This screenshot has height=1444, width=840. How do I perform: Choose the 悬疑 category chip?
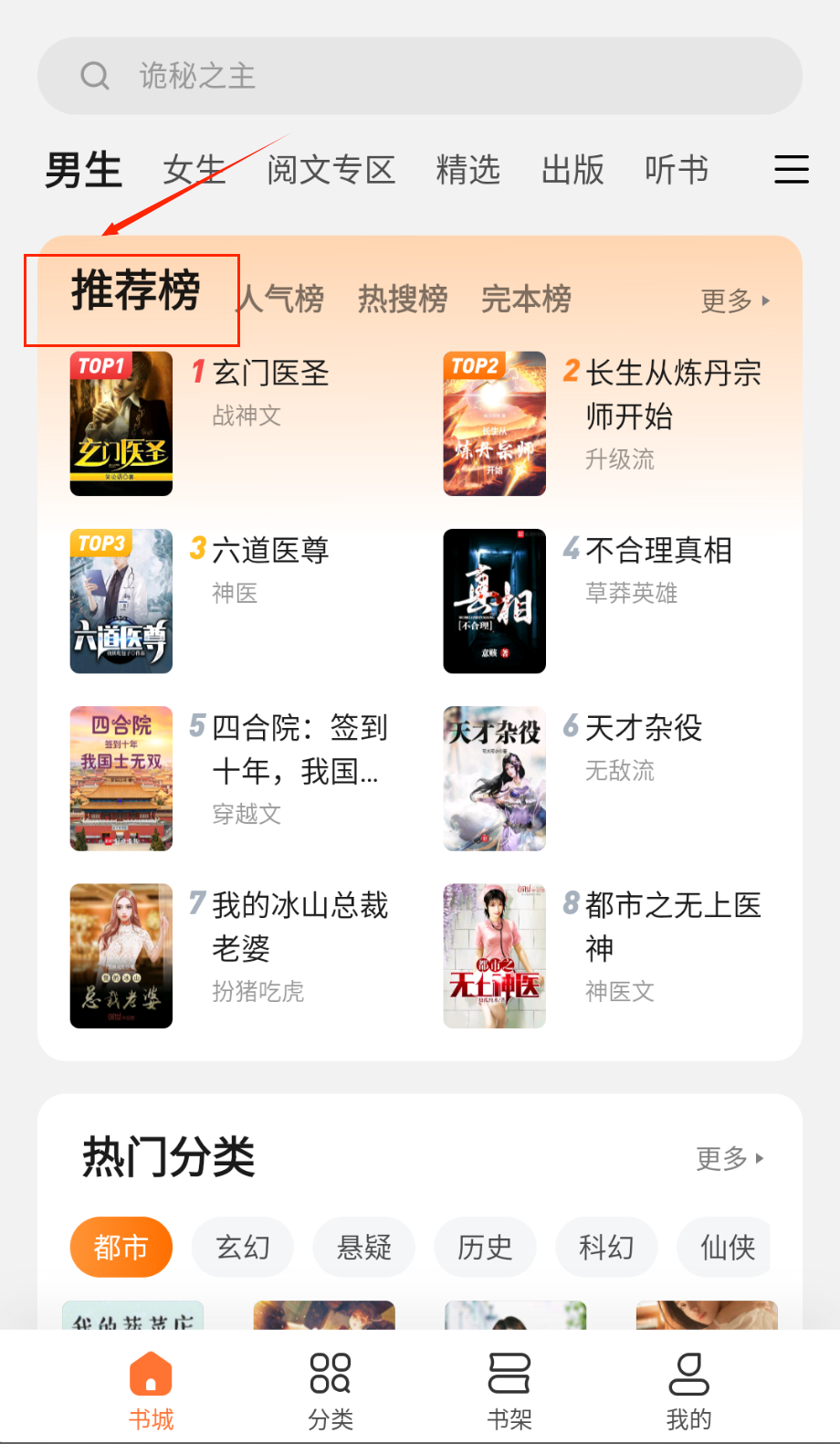[x=364, y=1247]
